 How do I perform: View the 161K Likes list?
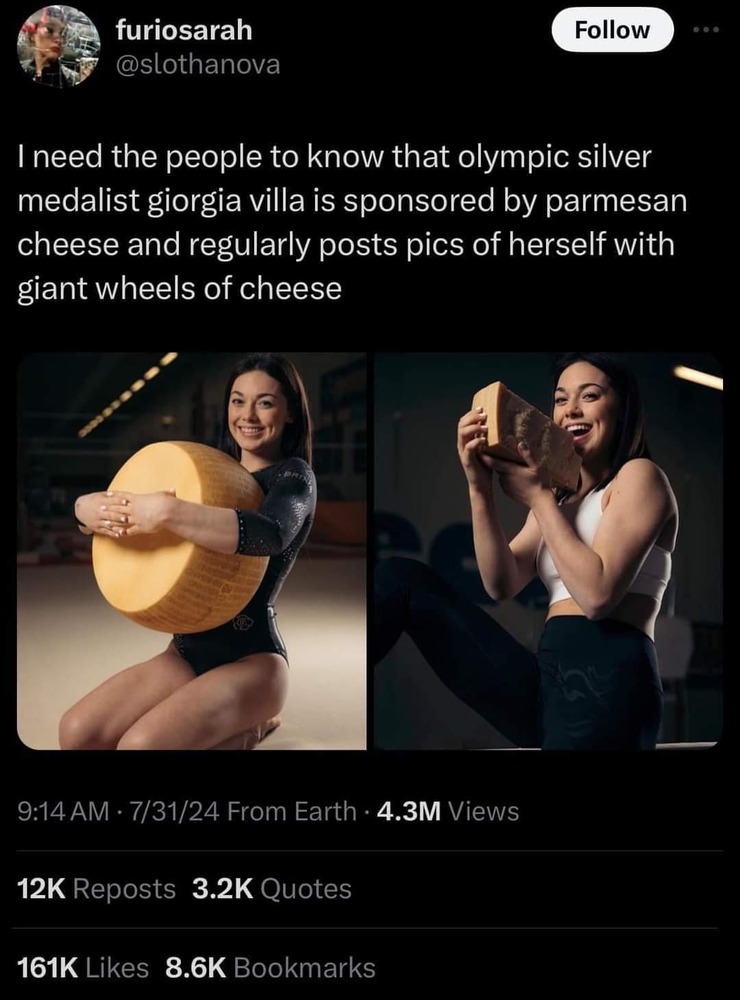pos(83,967)
